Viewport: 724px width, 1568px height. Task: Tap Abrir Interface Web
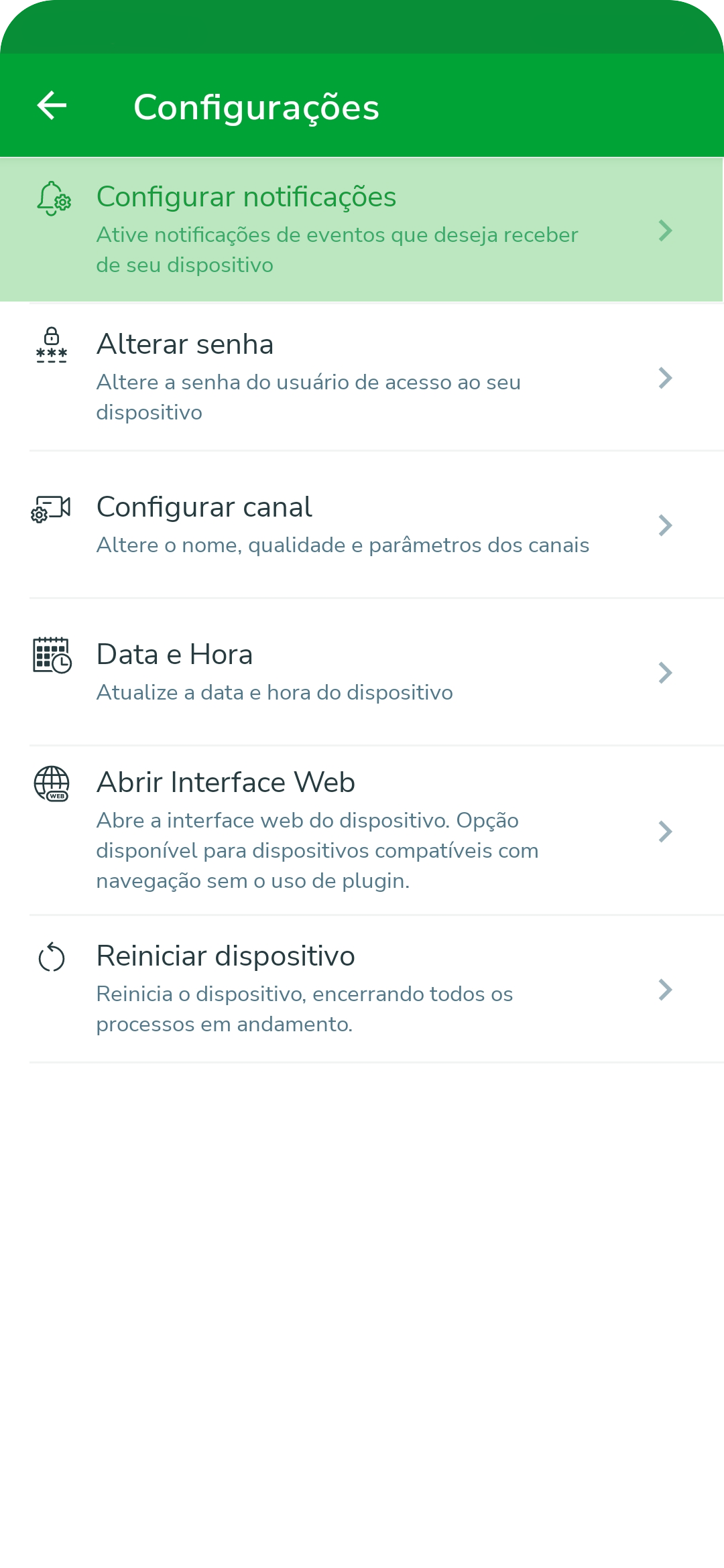[x=362, y=831]
